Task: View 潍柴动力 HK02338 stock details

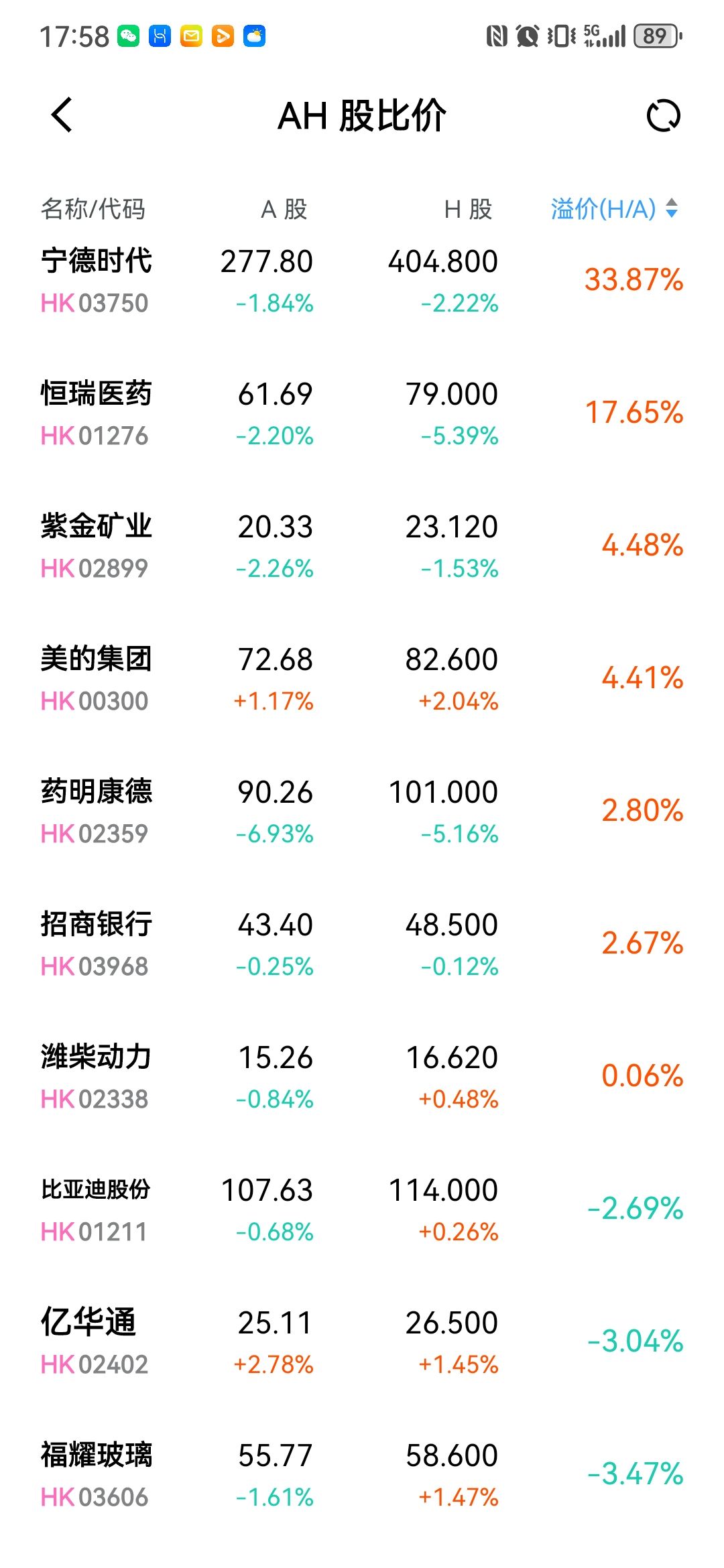Action: [x=362, y=1077]
